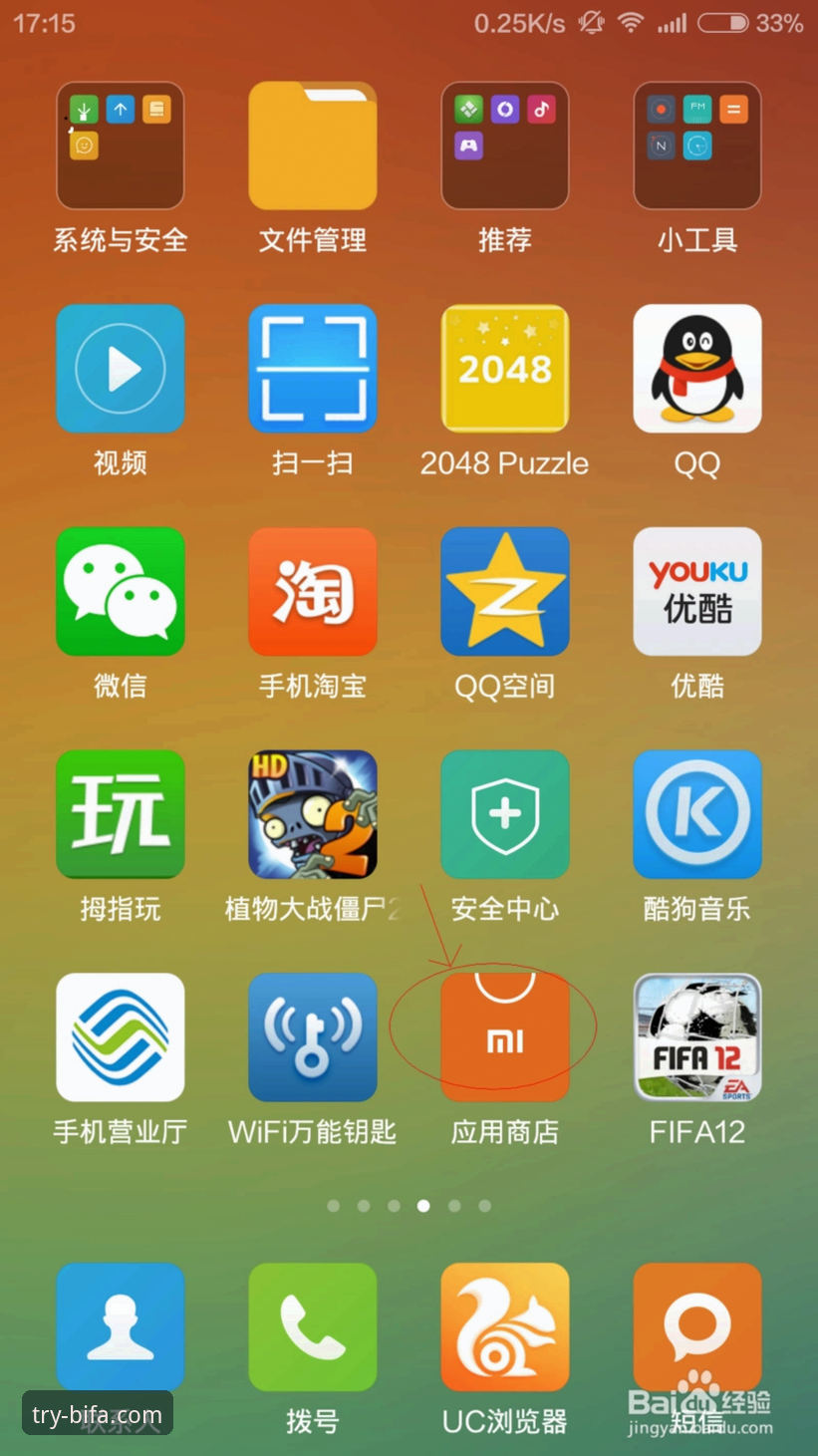Open the 系统与安全 folder

pyautogui.click(x=120, y=146)
